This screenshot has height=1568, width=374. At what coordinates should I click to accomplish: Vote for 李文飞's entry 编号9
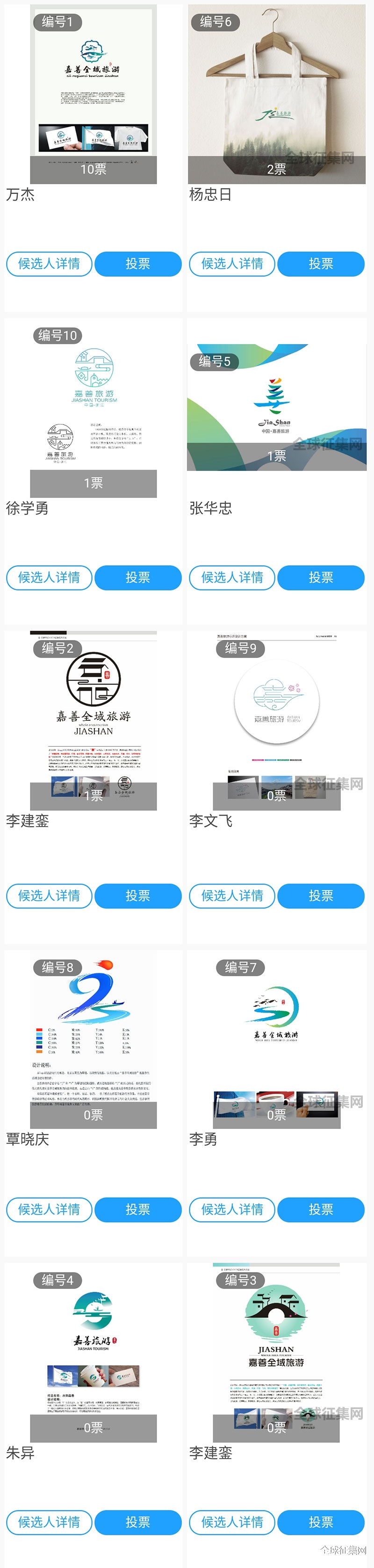point(320,896)
